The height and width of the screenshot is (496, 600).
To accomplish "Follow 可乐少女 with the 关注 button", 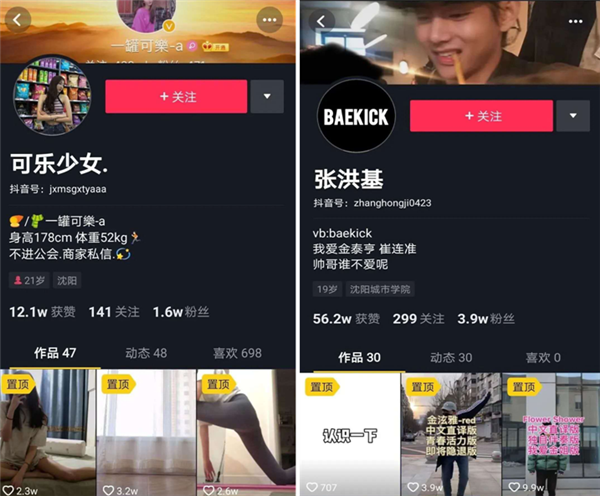I will 176,97.
